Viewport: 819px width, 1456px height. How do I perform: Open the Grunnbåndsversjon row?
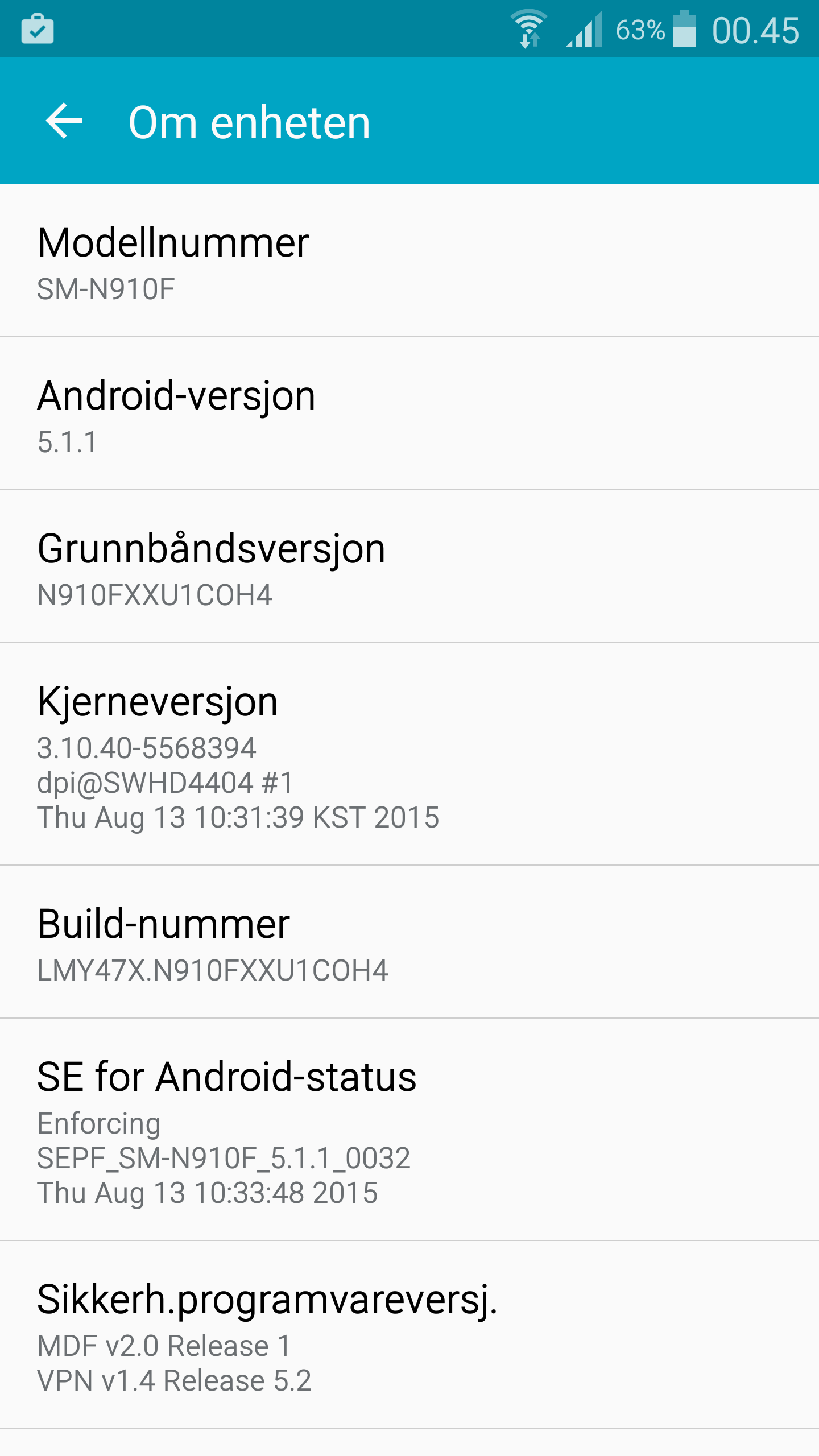409,567
